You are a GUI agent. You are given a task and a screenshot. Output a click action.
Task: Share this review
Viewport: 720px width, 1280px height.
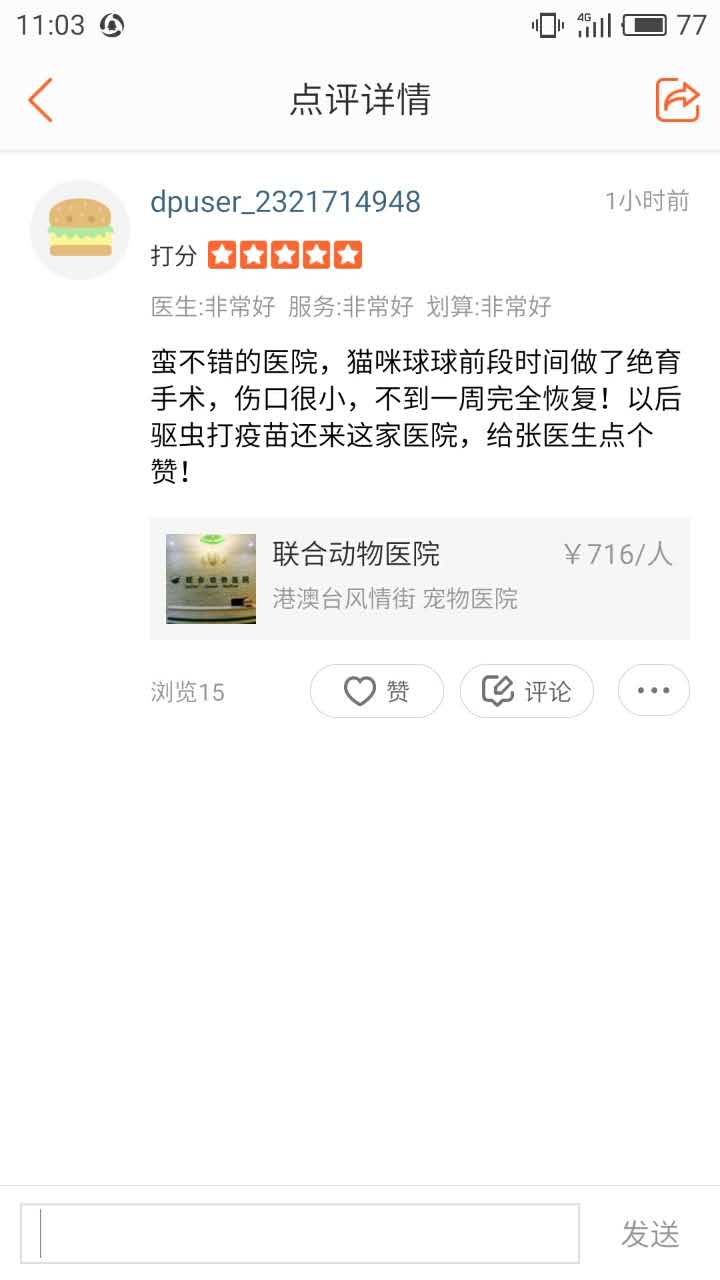(677, 100)
